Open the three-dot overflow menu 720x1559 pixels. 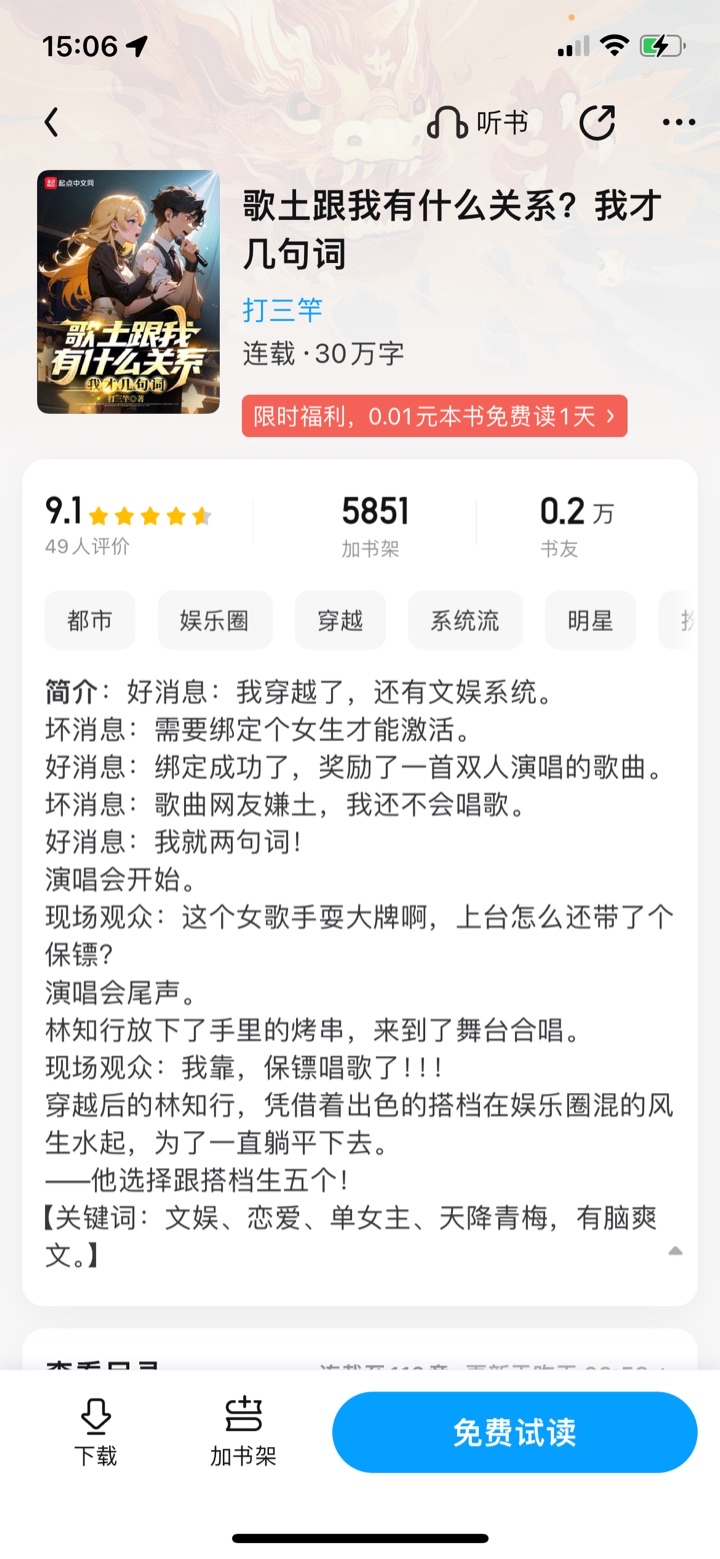click(679, 123)
